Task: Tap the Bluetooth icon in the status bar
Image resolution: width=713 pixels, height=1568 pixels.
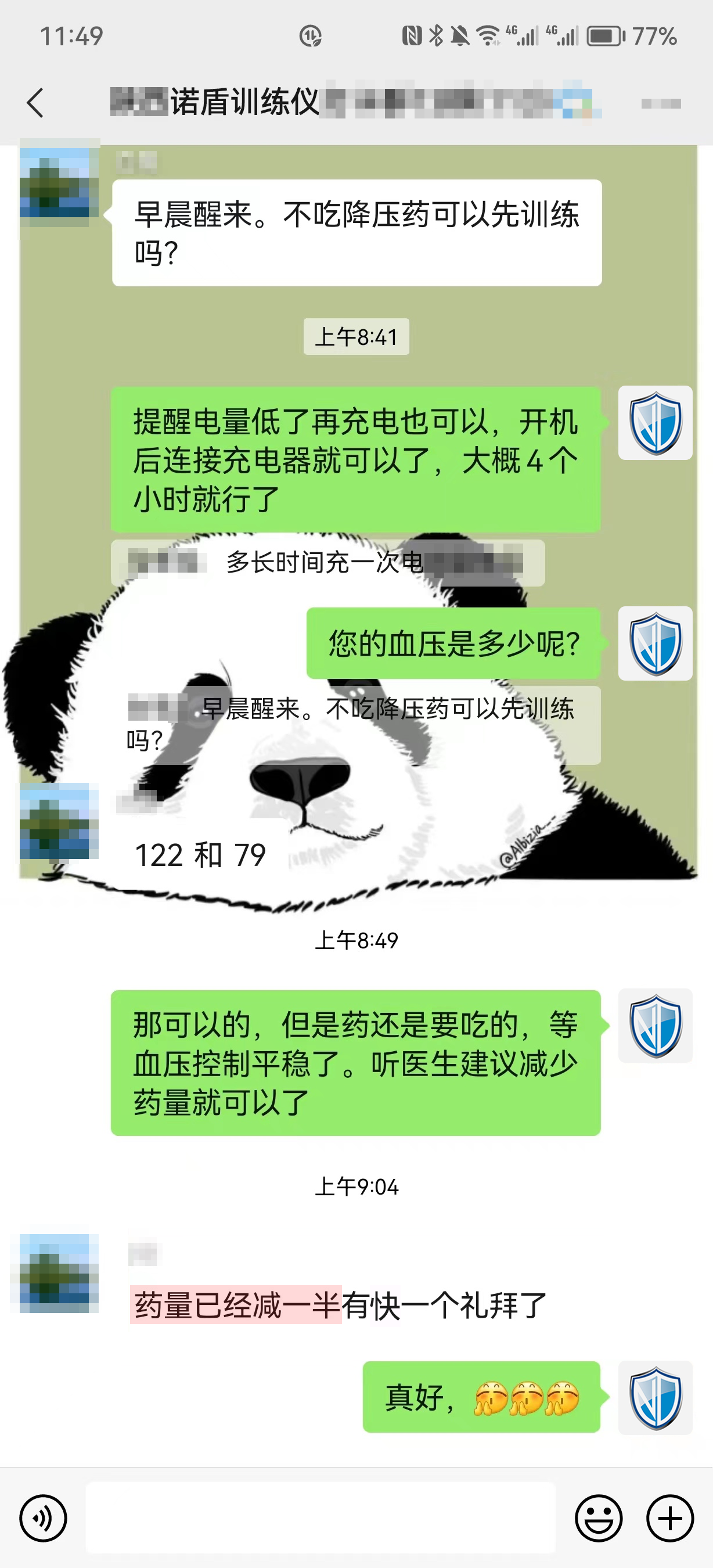Action: coord(437,37)
